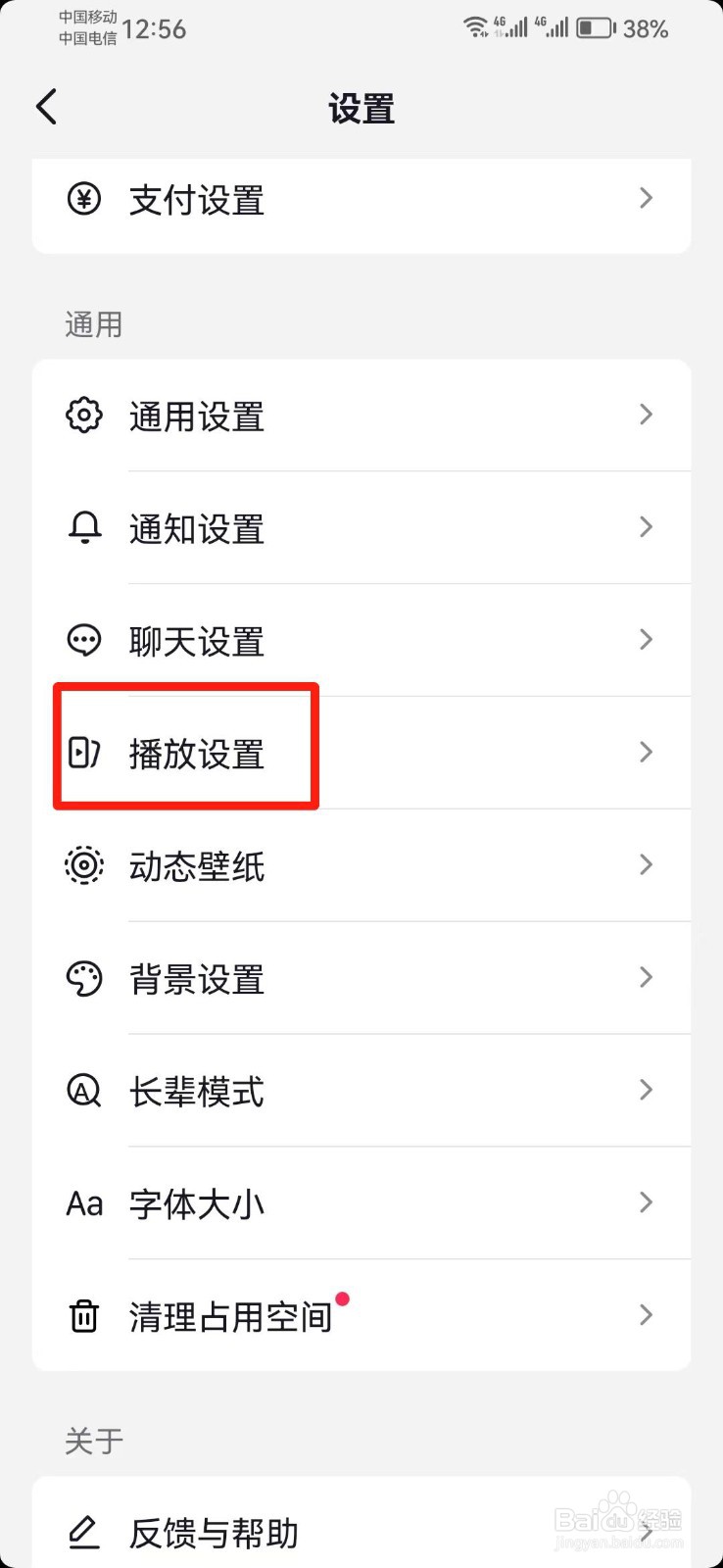Viewport: 723px width, 1568px height.
Task: Expand the 播放设置 chevron
Action: [x=645, y=753]
